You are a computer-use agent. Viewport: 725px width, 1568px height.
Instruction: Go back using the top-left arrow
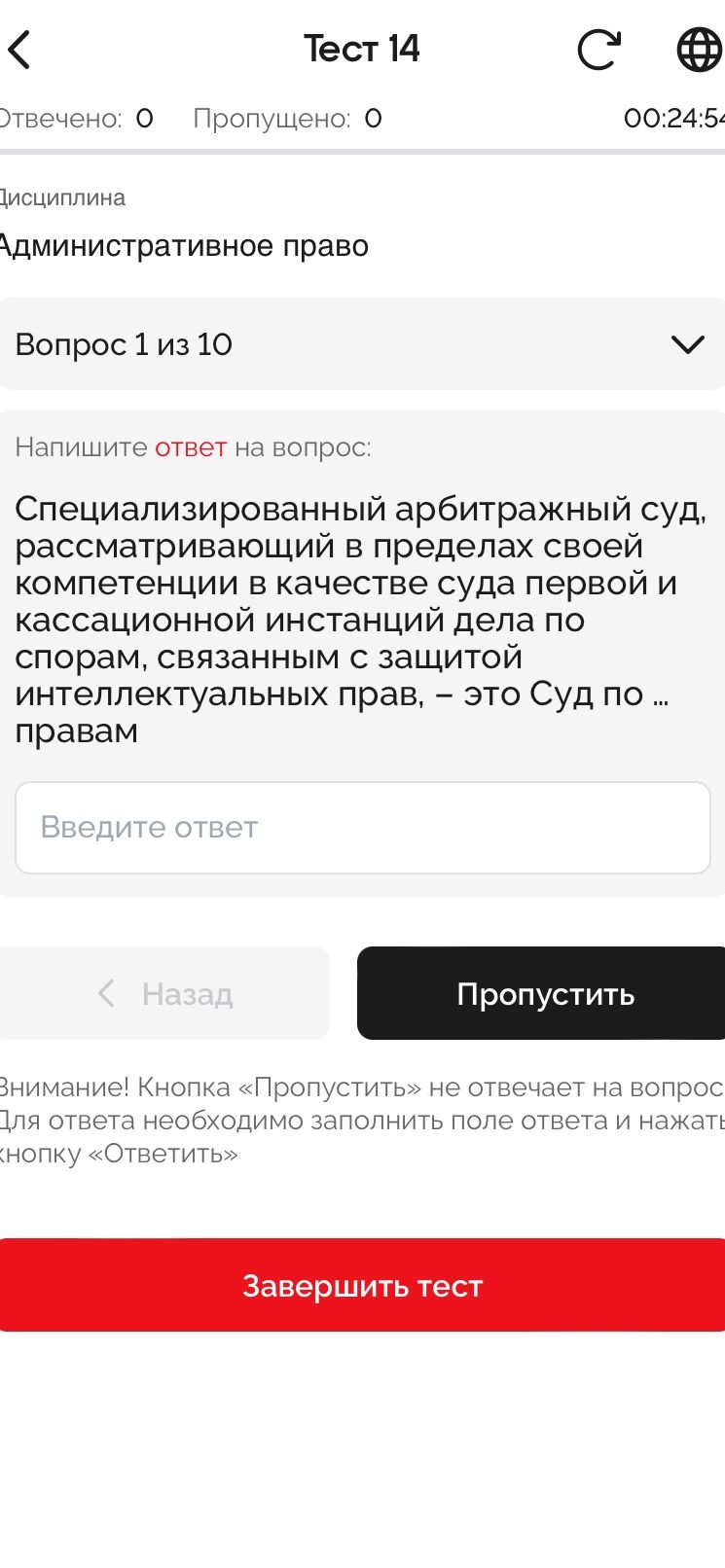pos(19,50)
